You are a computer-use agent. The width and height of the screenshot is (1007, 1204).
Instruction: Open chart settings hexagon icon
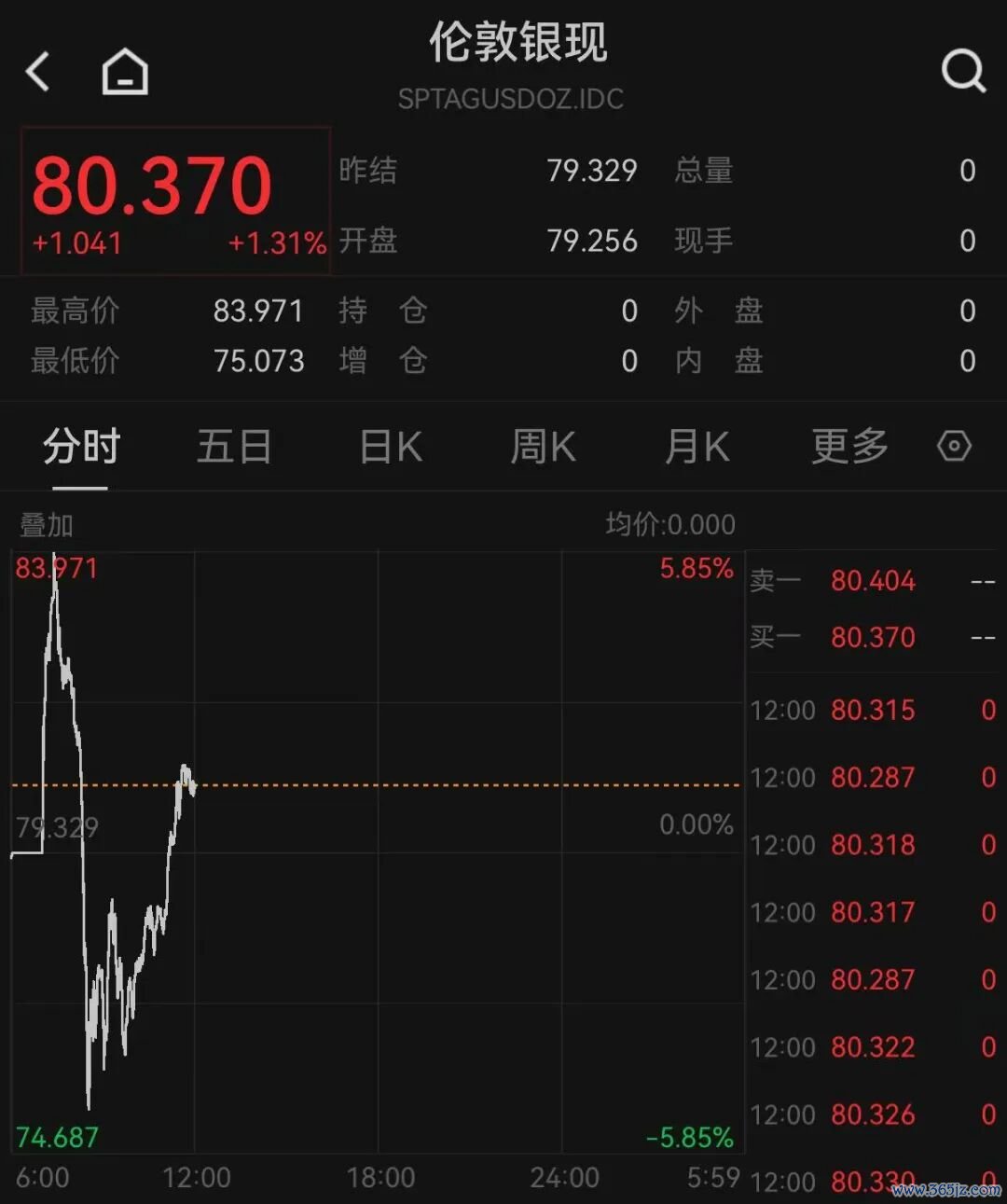pos(954,447)
